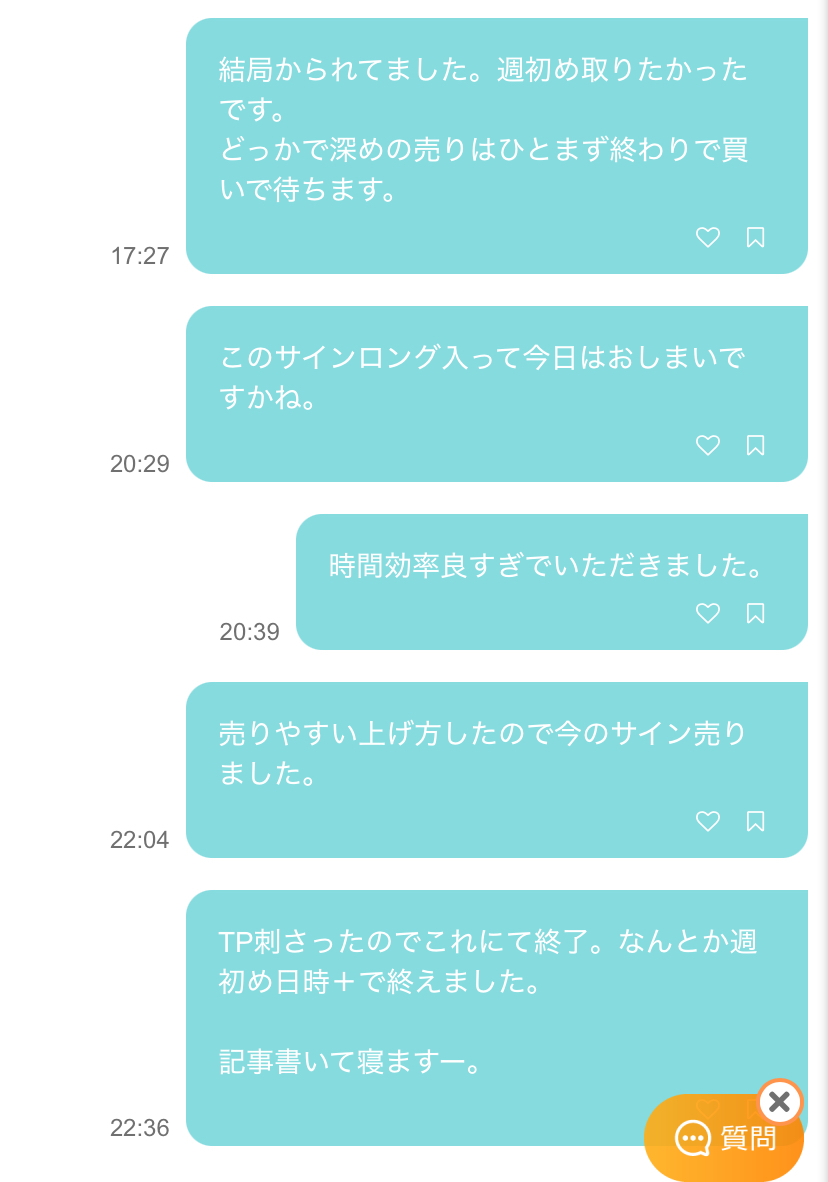Bookmark the 20:39 message
The image size is (828, 1182).
click(x=756, y=613)
